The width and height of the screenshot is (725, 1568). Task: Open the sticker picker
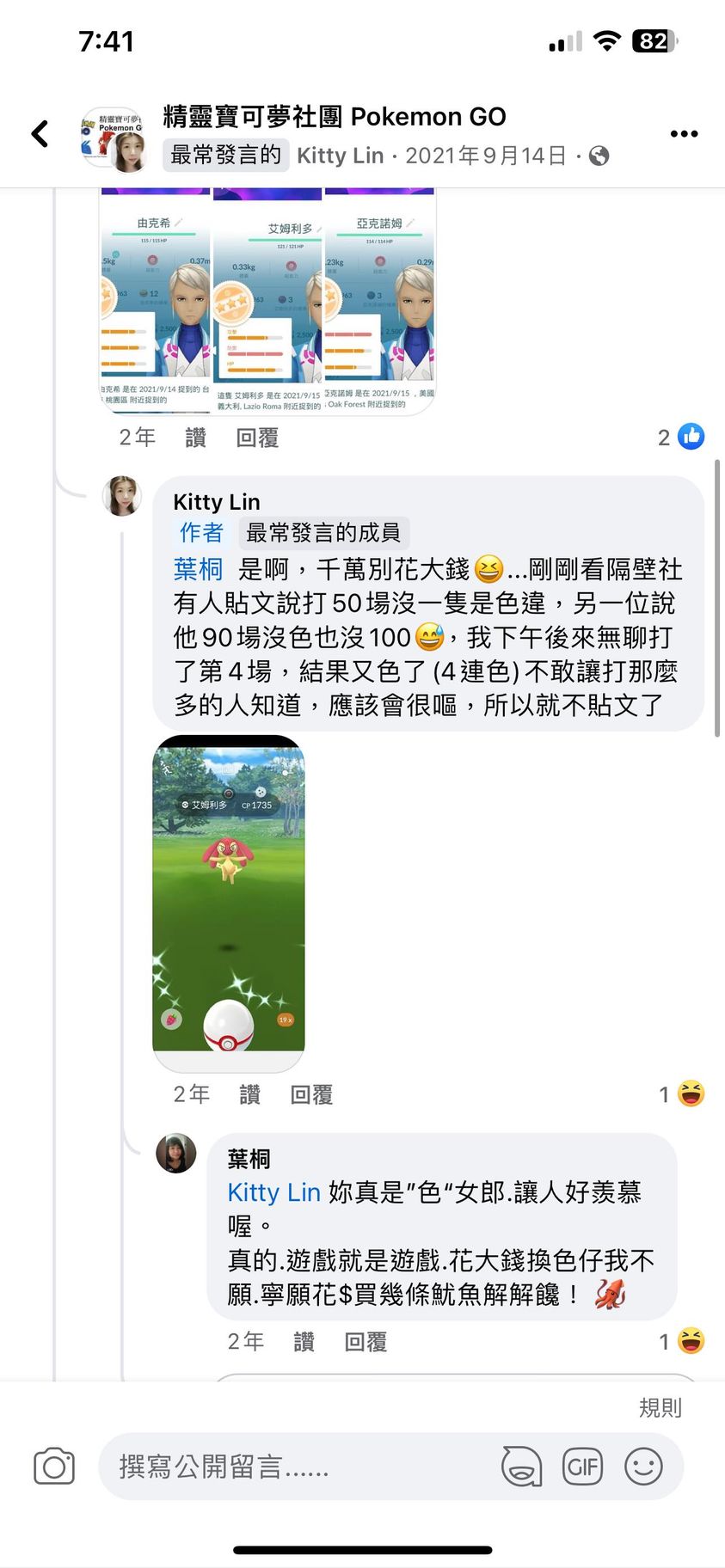pyautogui.click(x=521, y=1467)
